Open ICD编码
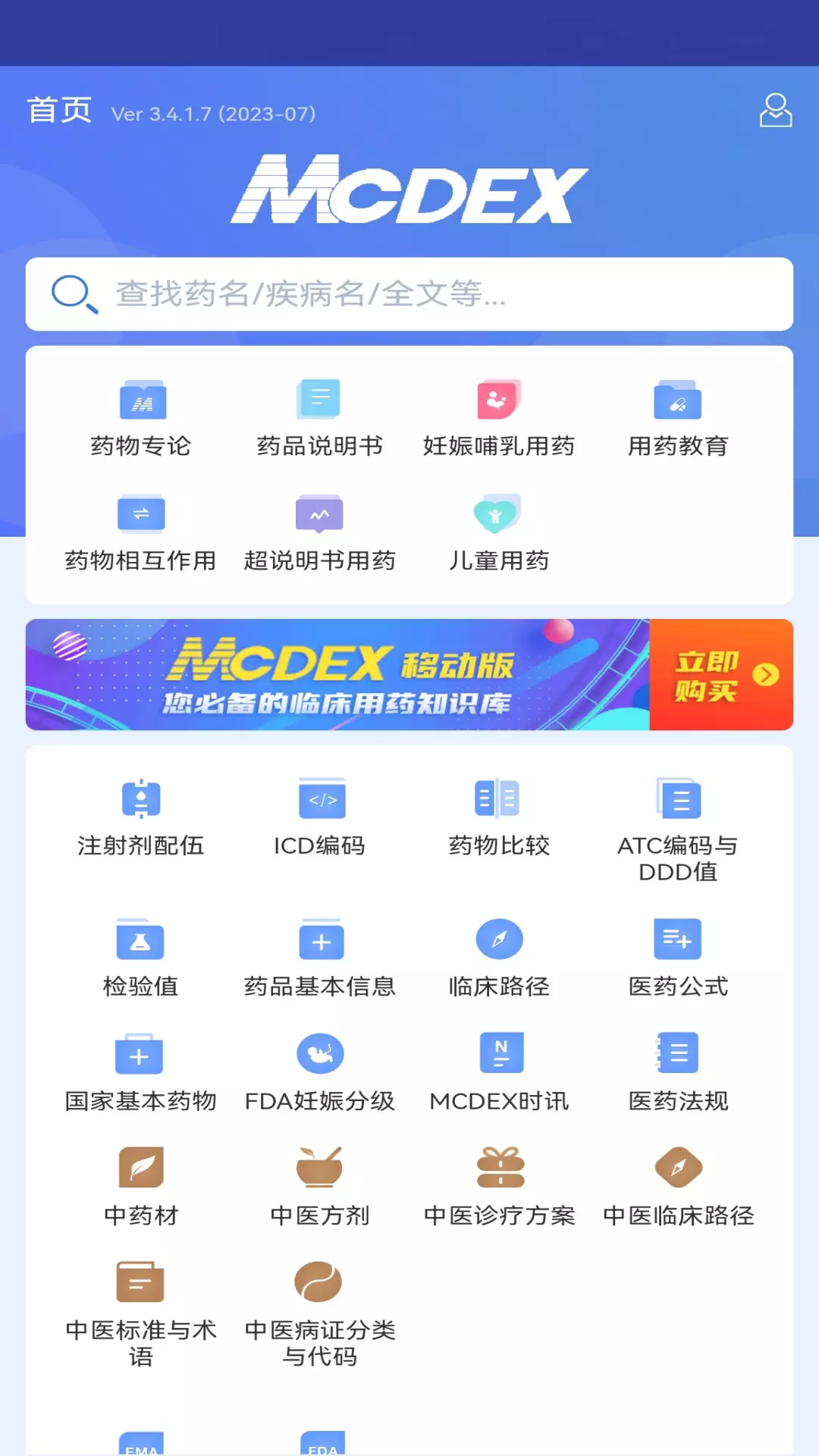 (x=320, y=818)
